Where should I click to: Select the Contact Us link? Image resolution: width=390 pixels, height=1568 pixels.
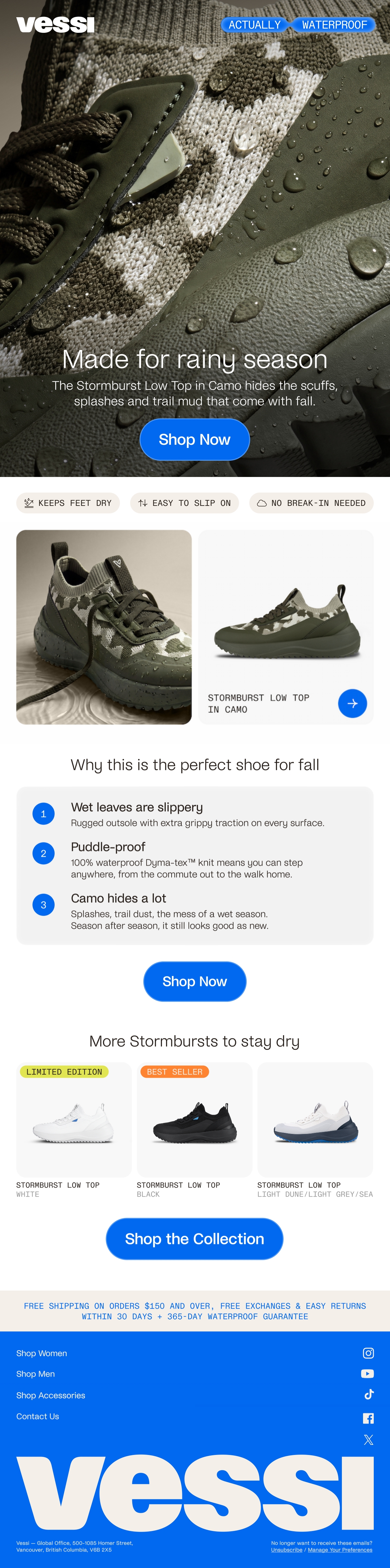[38, 1417]
